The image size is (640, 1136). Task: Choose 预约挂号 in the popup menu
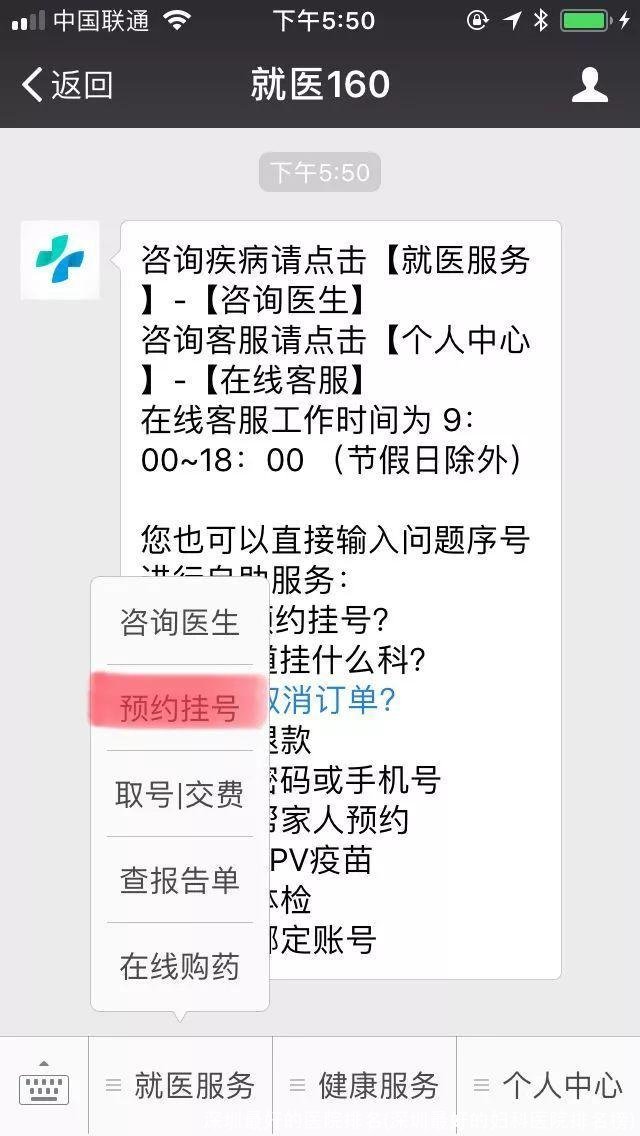click(x=180, y=708)
